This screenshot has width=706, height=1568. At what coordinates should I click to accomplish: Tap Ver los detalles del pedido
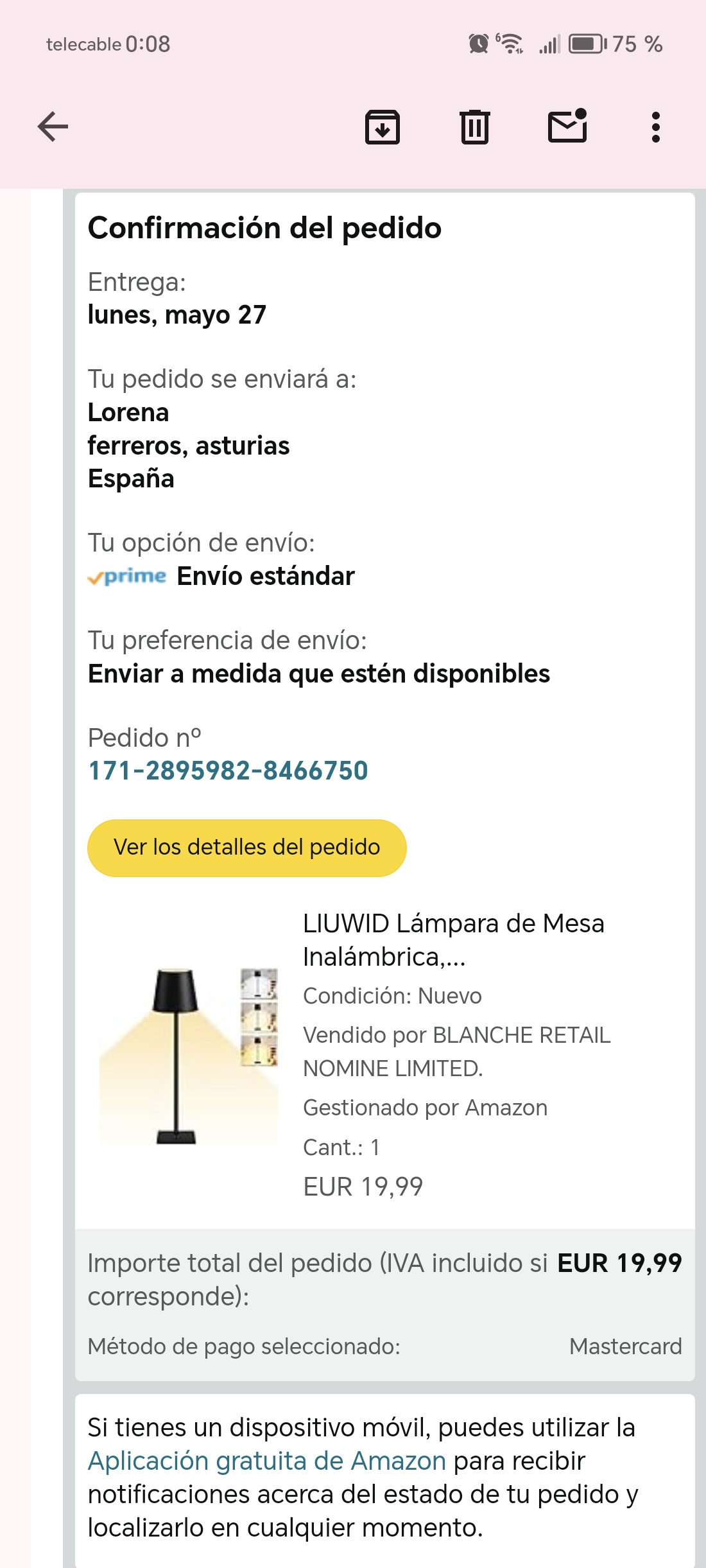point(246,848)
